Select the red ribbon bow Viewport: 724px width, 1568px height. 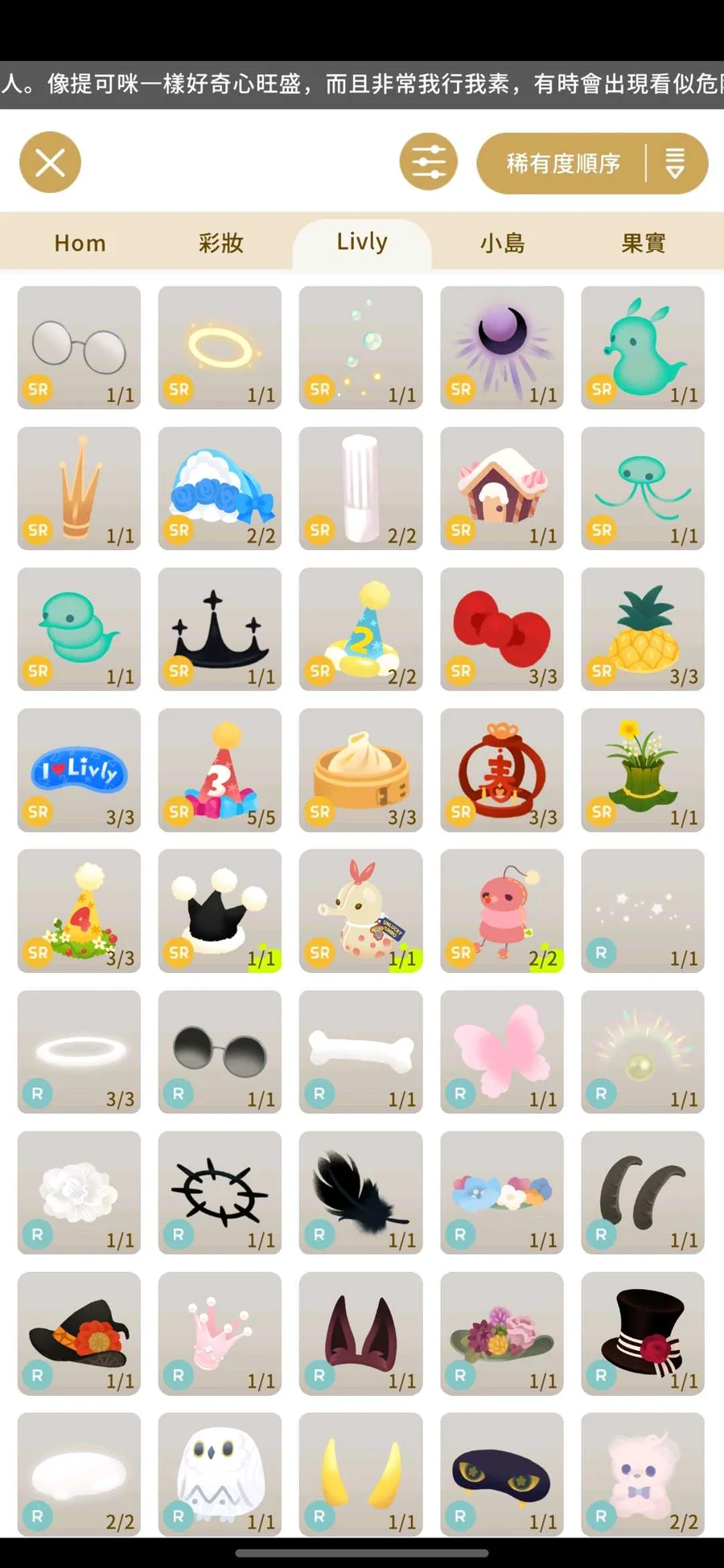pos(502,629)
